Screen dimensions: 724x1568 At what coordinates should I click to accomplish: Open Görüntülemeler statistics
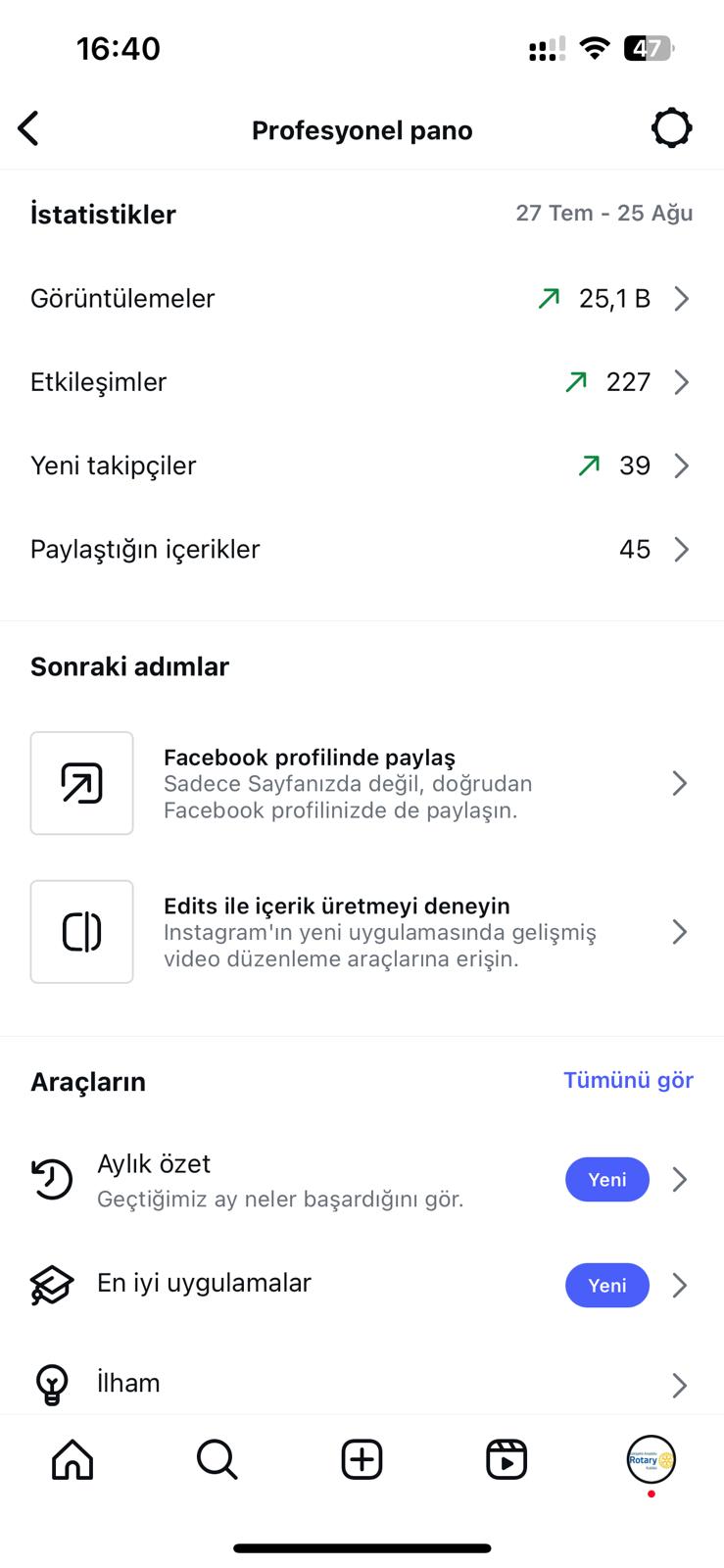point(361,299)
